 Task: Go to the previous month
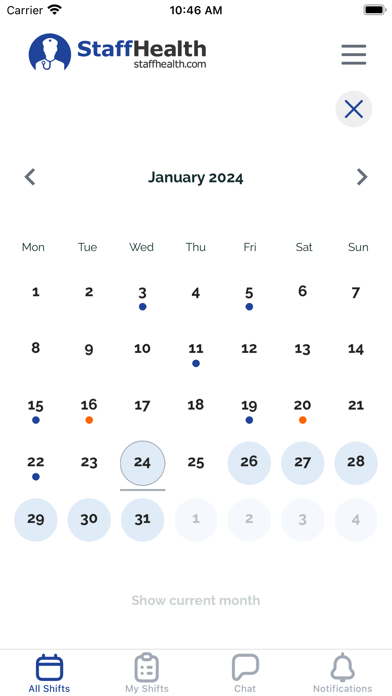coord(30,177)
